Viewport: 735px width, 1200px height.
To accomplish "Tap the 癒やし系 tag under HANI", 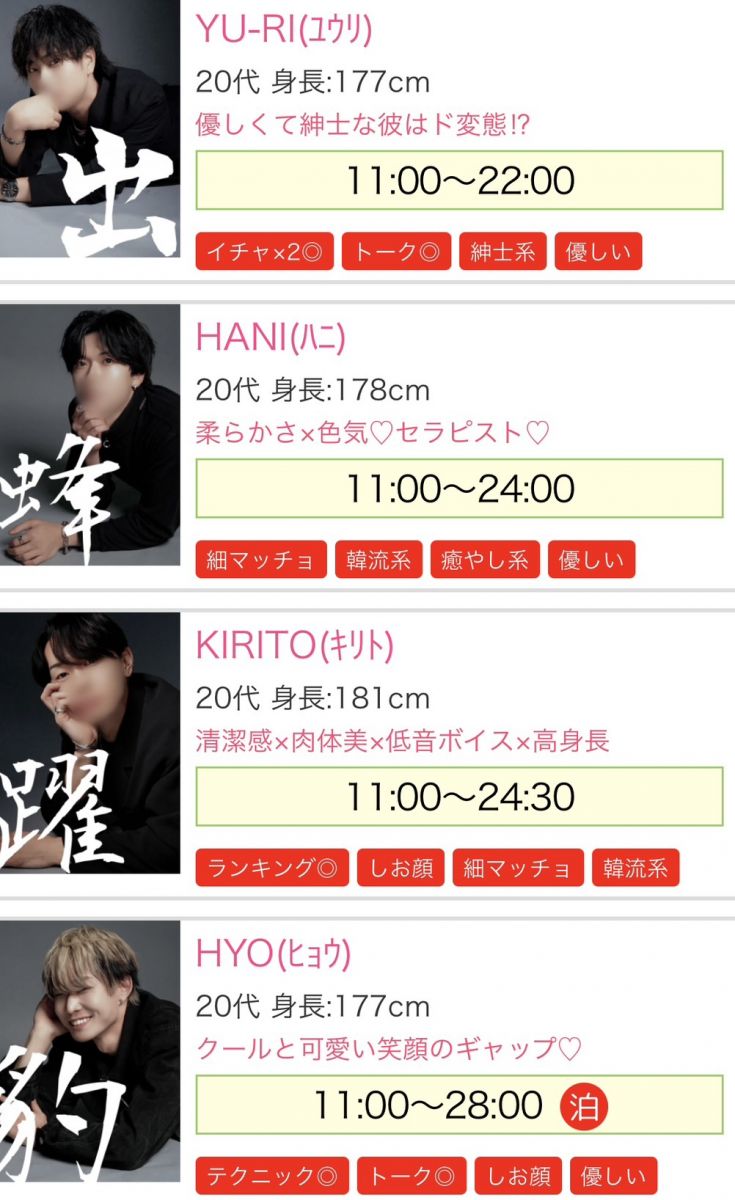I will click(x=485, y=560).
